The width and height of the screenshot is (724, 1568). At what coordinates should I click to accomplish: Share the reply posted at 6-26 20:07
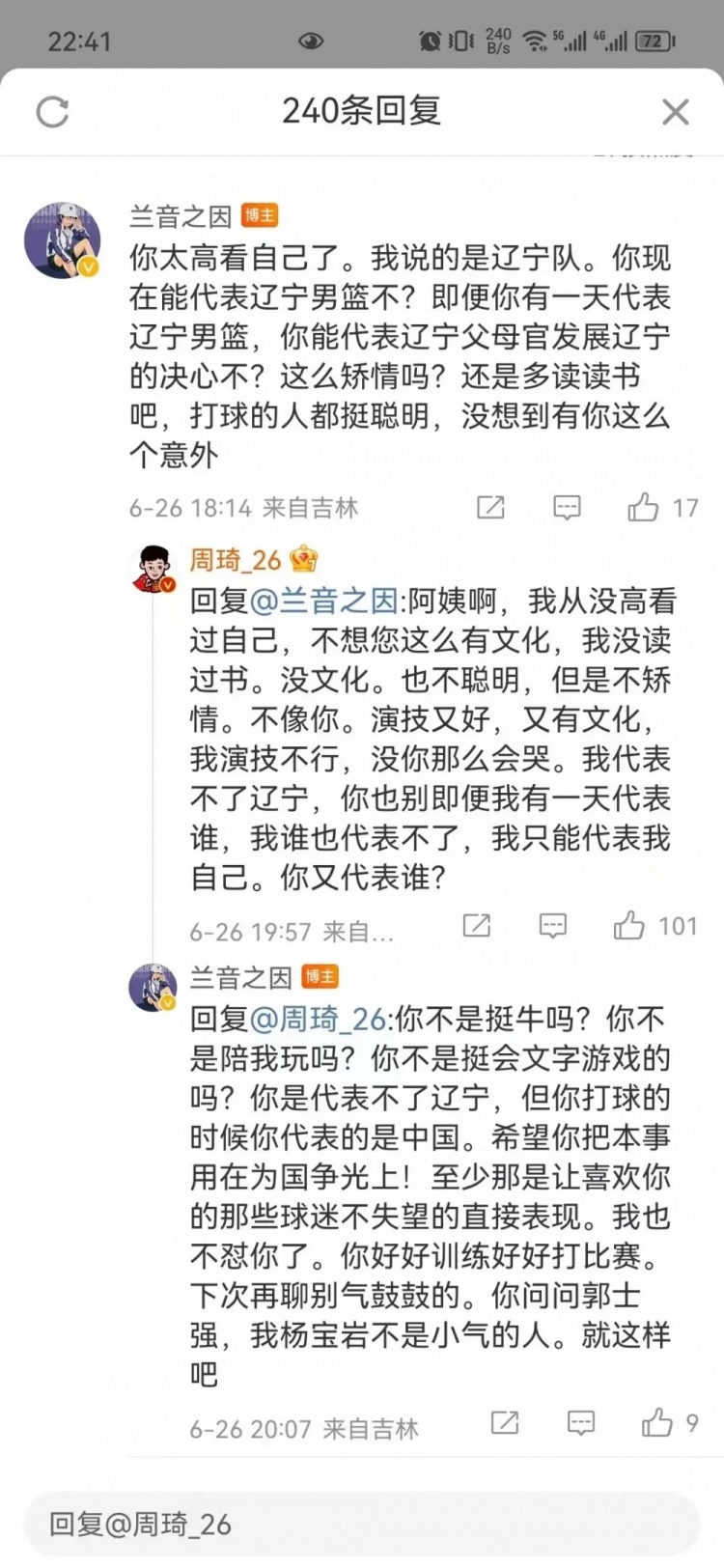tap(505, 1422)
